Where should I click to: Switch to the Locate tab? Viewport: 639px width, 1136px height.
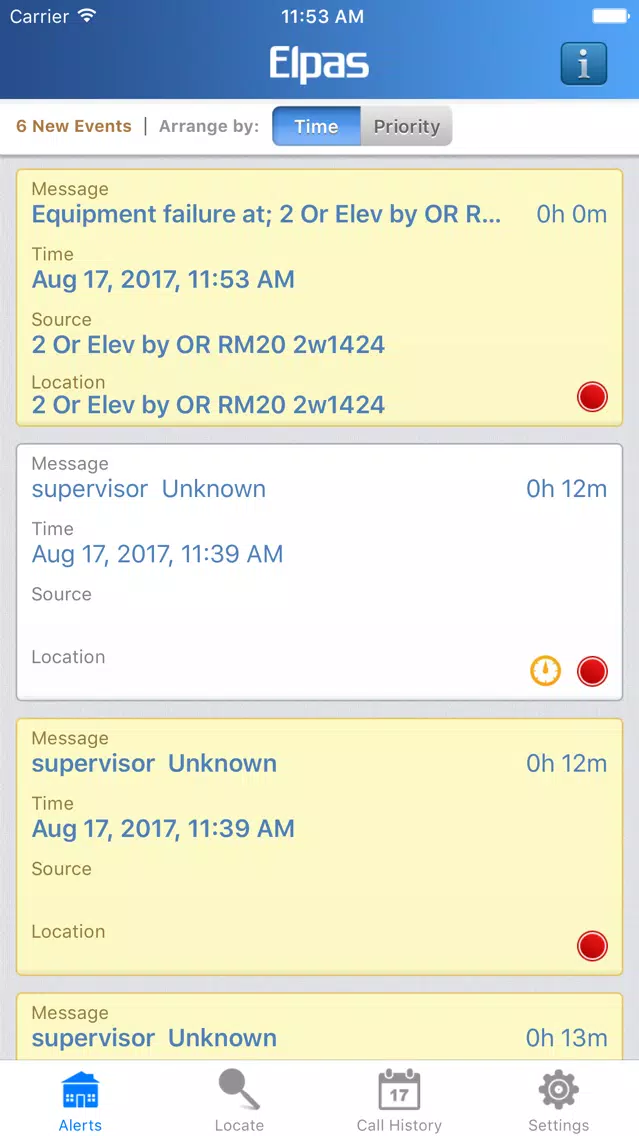(239, 1100)
